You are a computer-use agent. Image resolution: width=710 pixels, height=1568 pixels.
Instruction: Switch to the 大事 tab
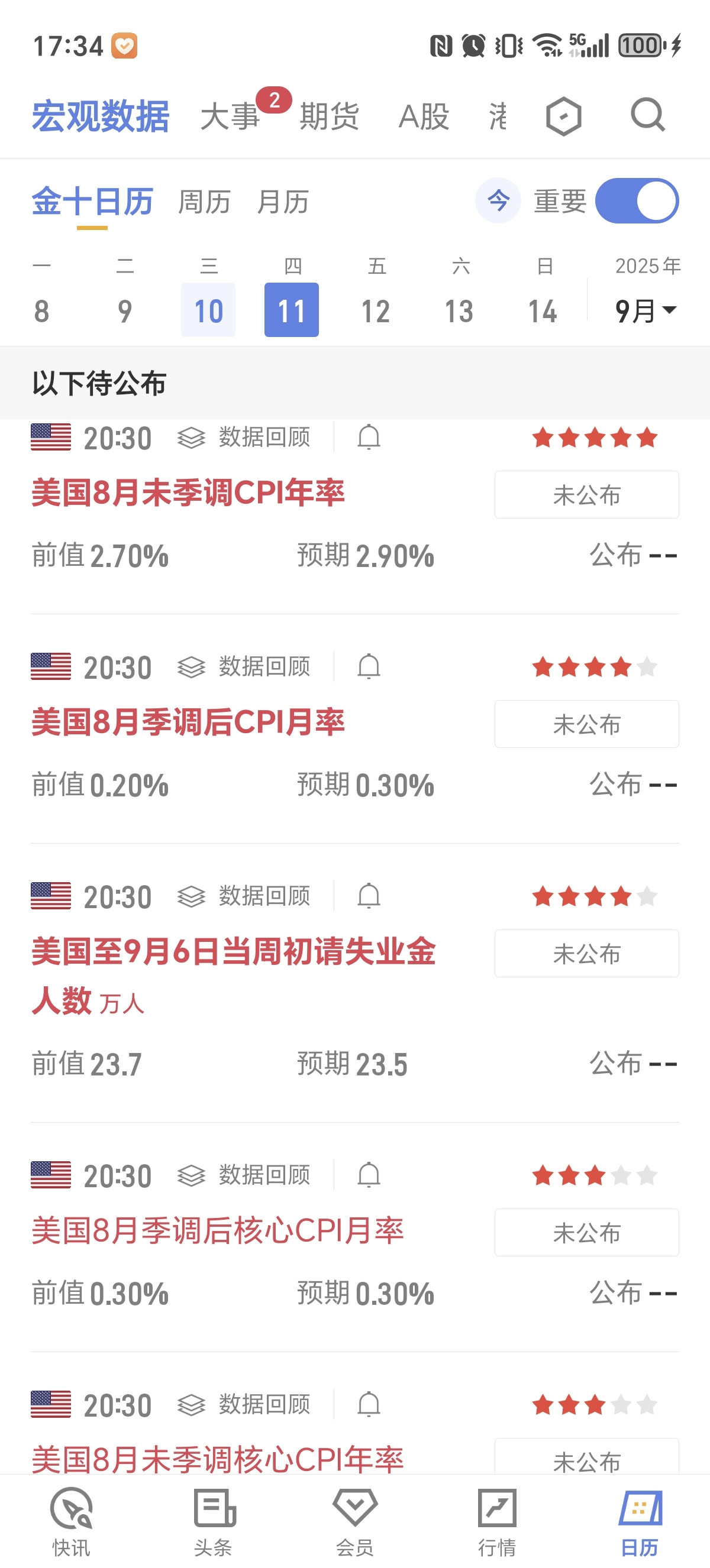click(x=230, y=116)
